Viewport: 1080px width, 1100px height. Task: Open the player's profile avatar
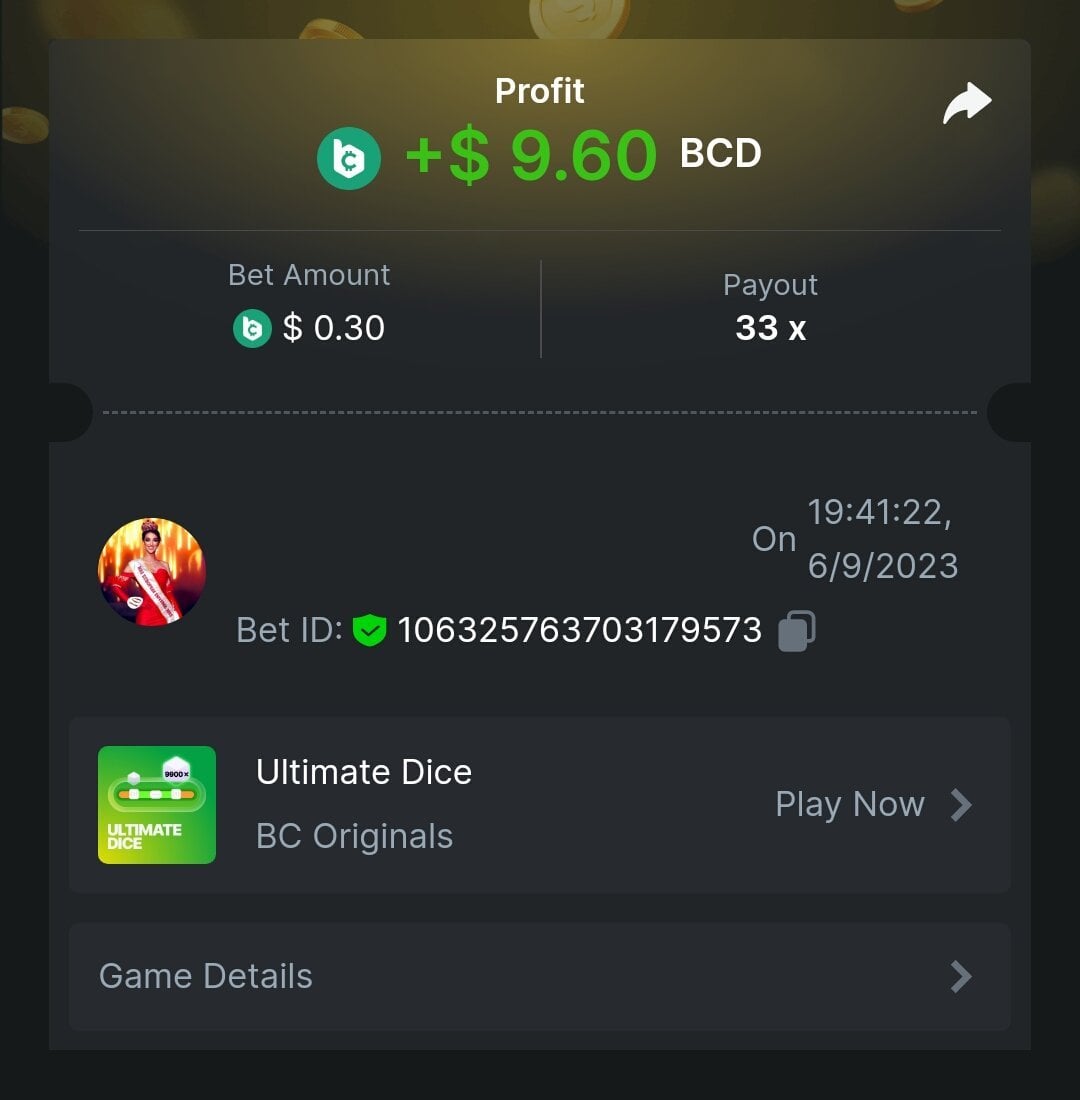click(152, 572)
